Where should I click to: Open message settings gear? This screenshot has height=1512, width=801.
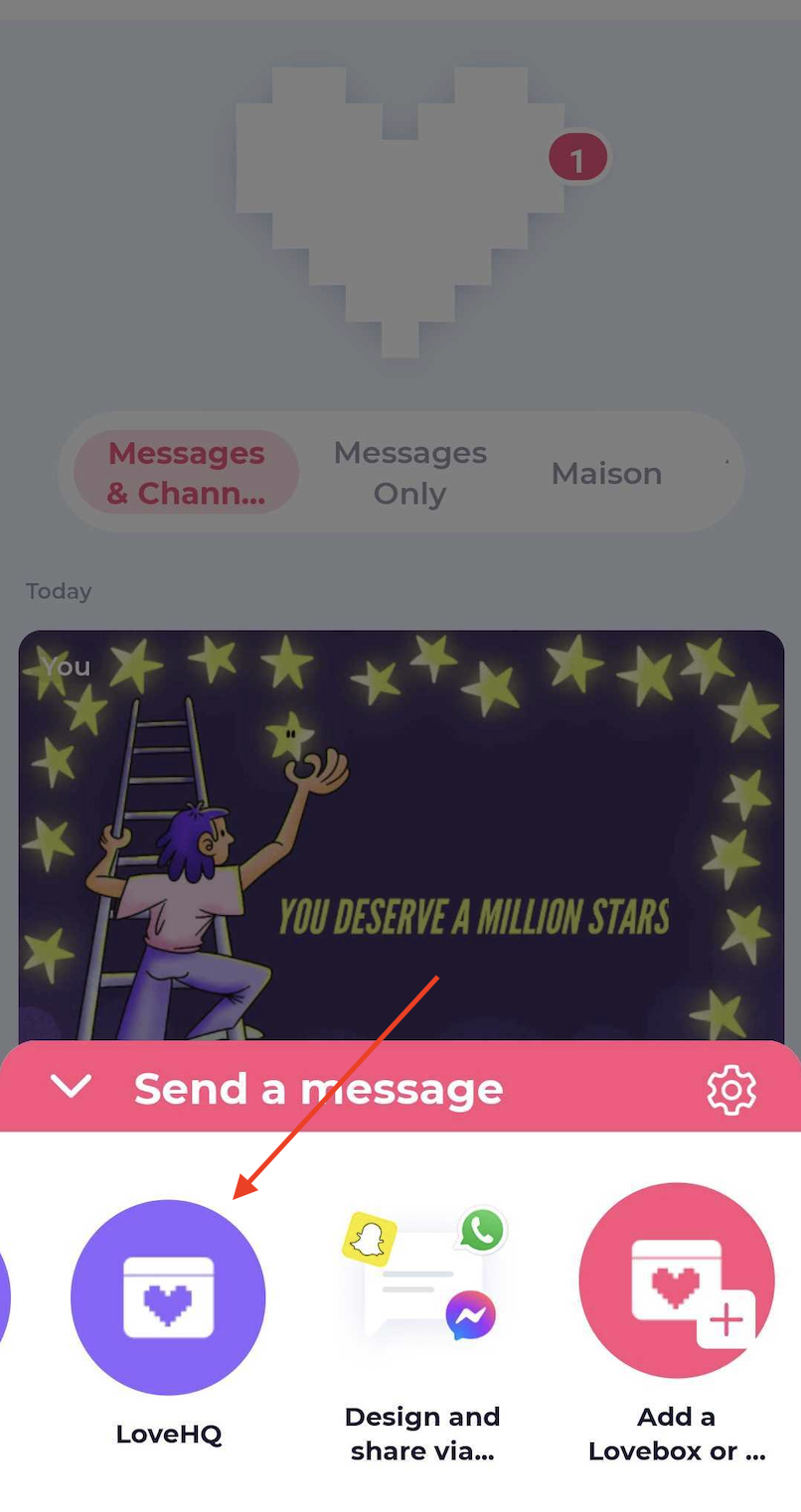[730, 1089]
